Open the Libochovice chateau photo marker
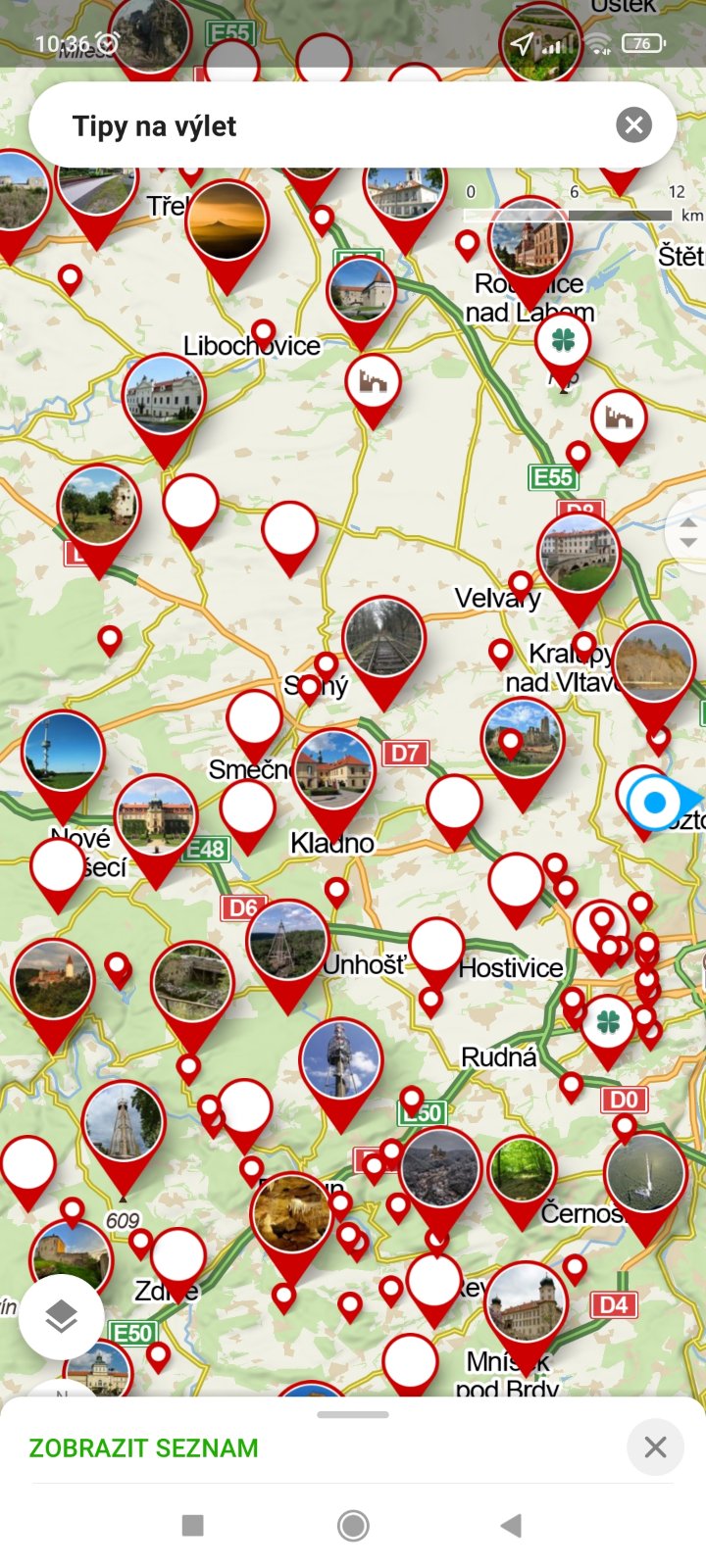 [x=164, y=396]
